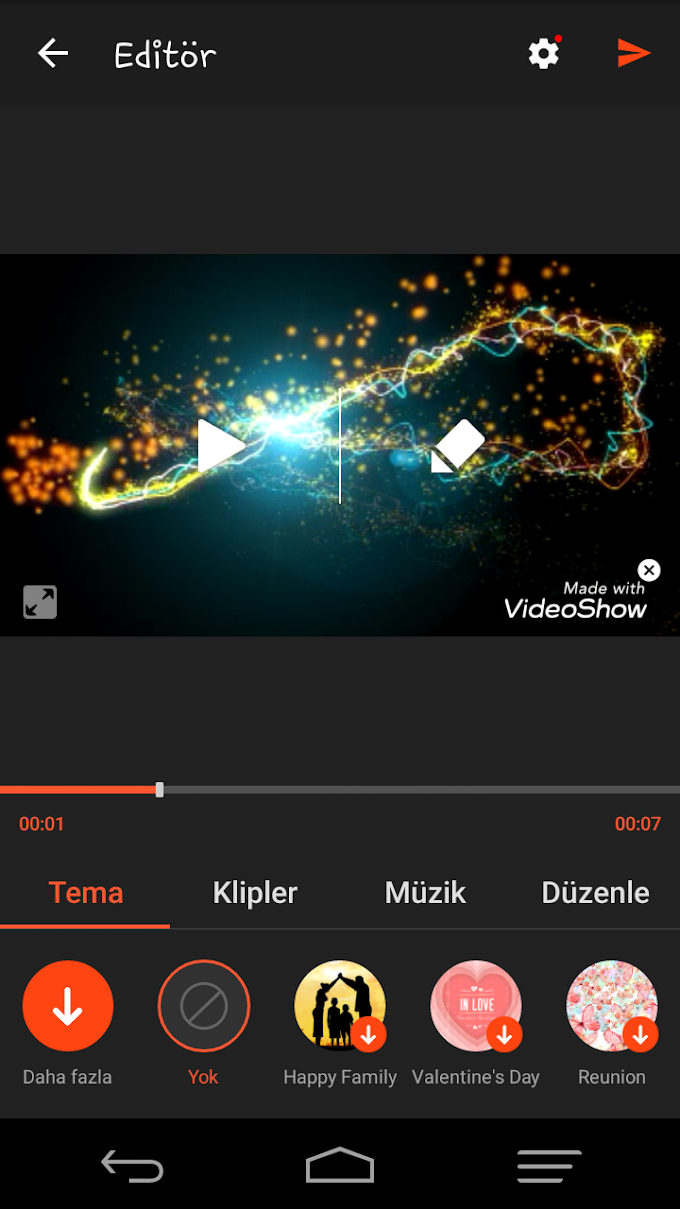Select the Tema tab
The image size is (680, 1209).
coord(85,892)
